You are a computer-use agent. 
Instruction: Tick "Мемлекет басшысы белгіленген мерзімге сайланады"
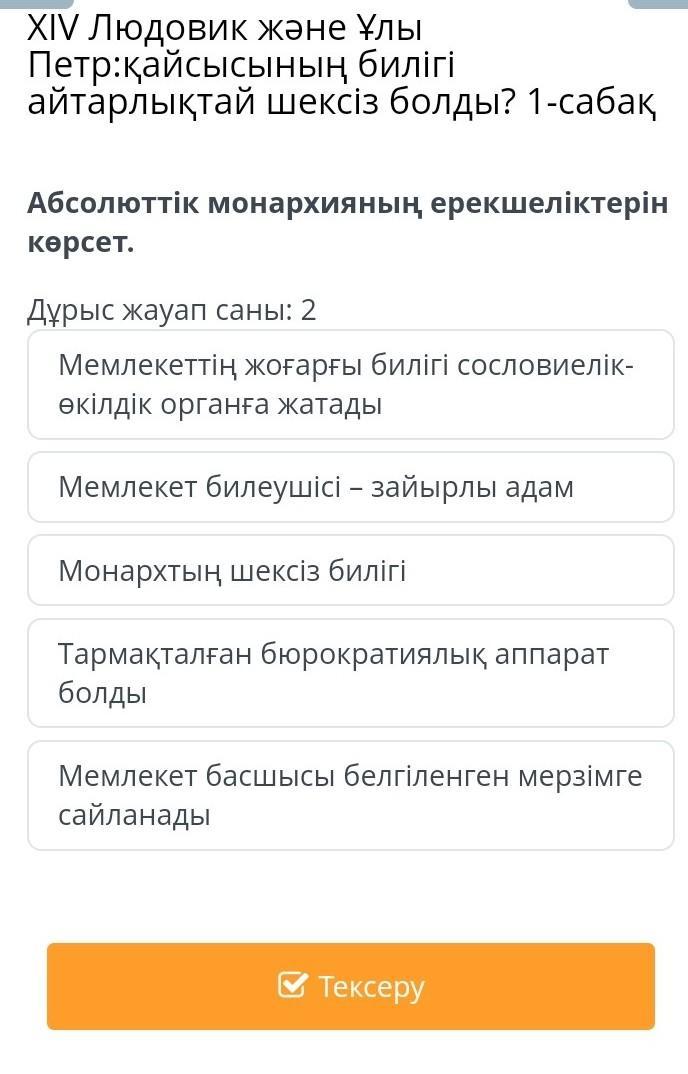pyautogui.click(x=350, y=795)
